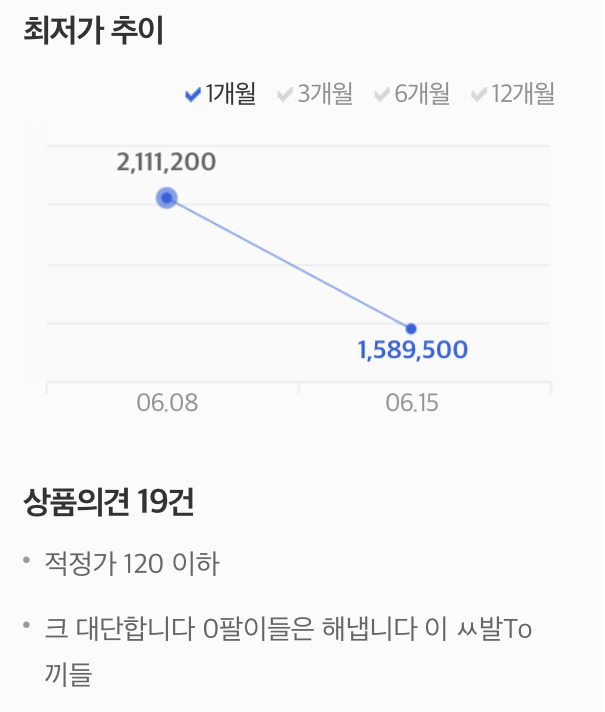This screenshot has width=605, height=712.
Task: Select the 1개월 price trend period
Action: click(x=221, y=95)
